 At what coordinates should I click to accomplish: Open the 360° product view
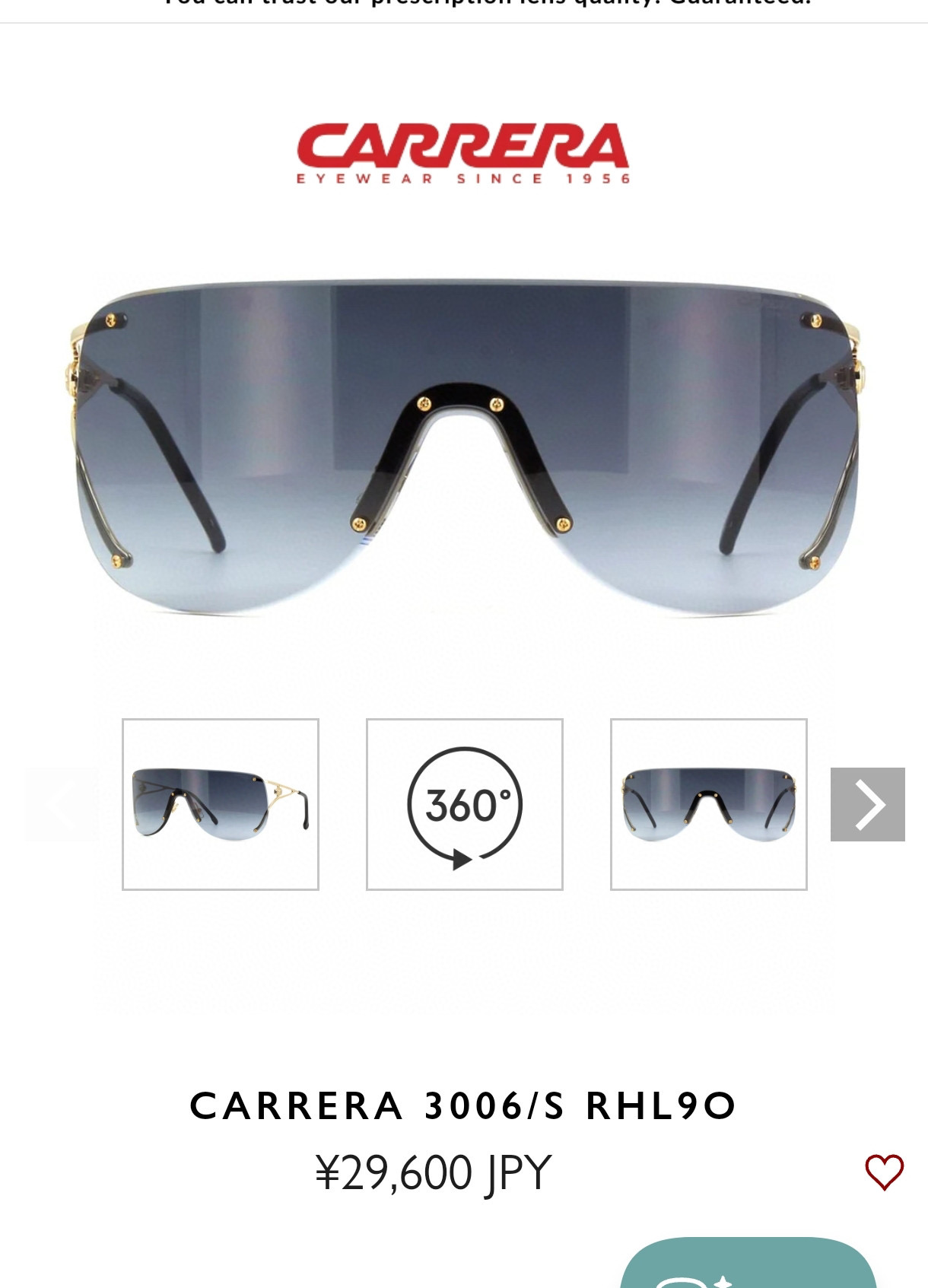[465, 805]
